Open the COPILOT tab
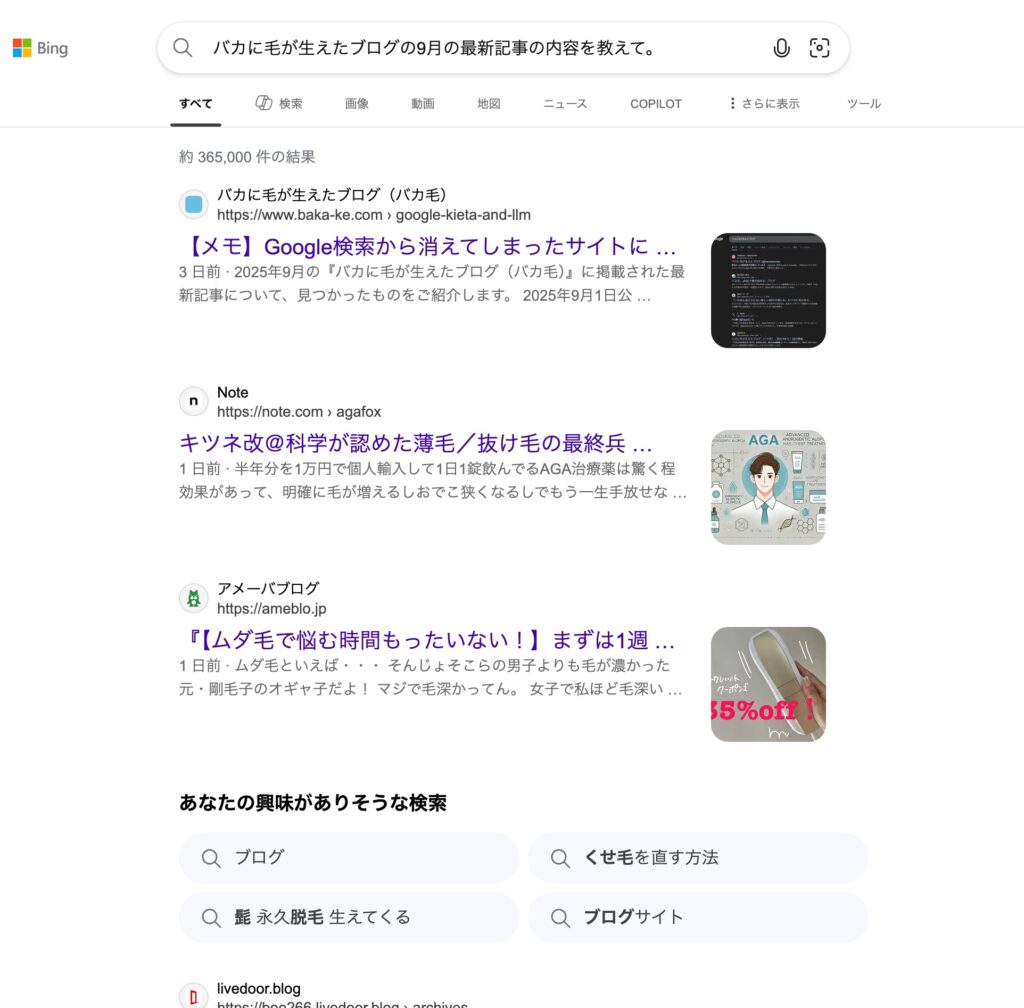Image resolution: width=1024 pixels, height=1008 pixels. click(x=656, y=104)
